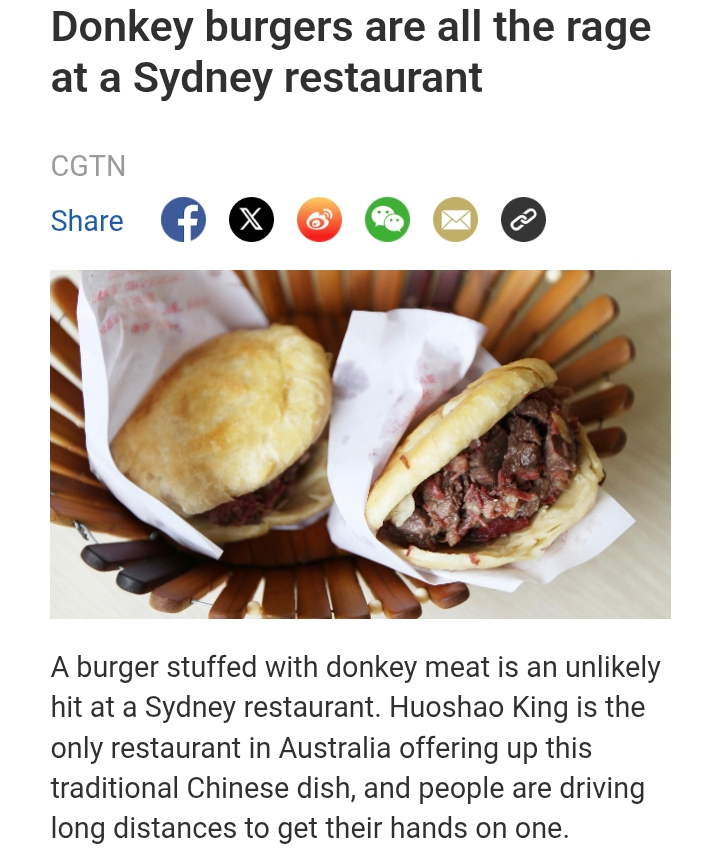Share the article on Facebook
The height and width of the screenshot is (868, 720).
click(183, 219)
